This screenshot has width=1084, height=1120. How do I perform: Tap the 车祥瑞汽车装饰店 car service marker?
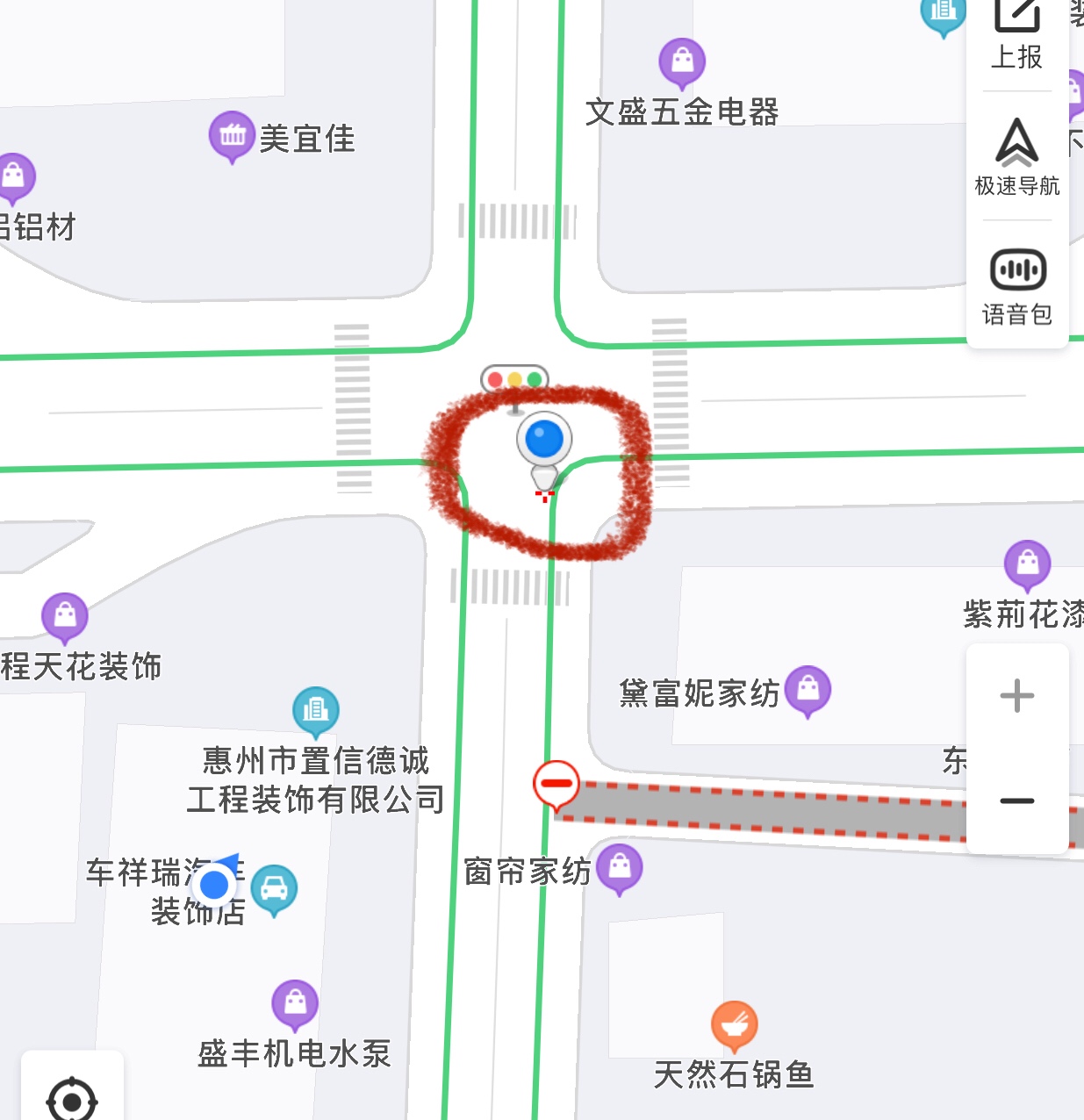[274, 888]
